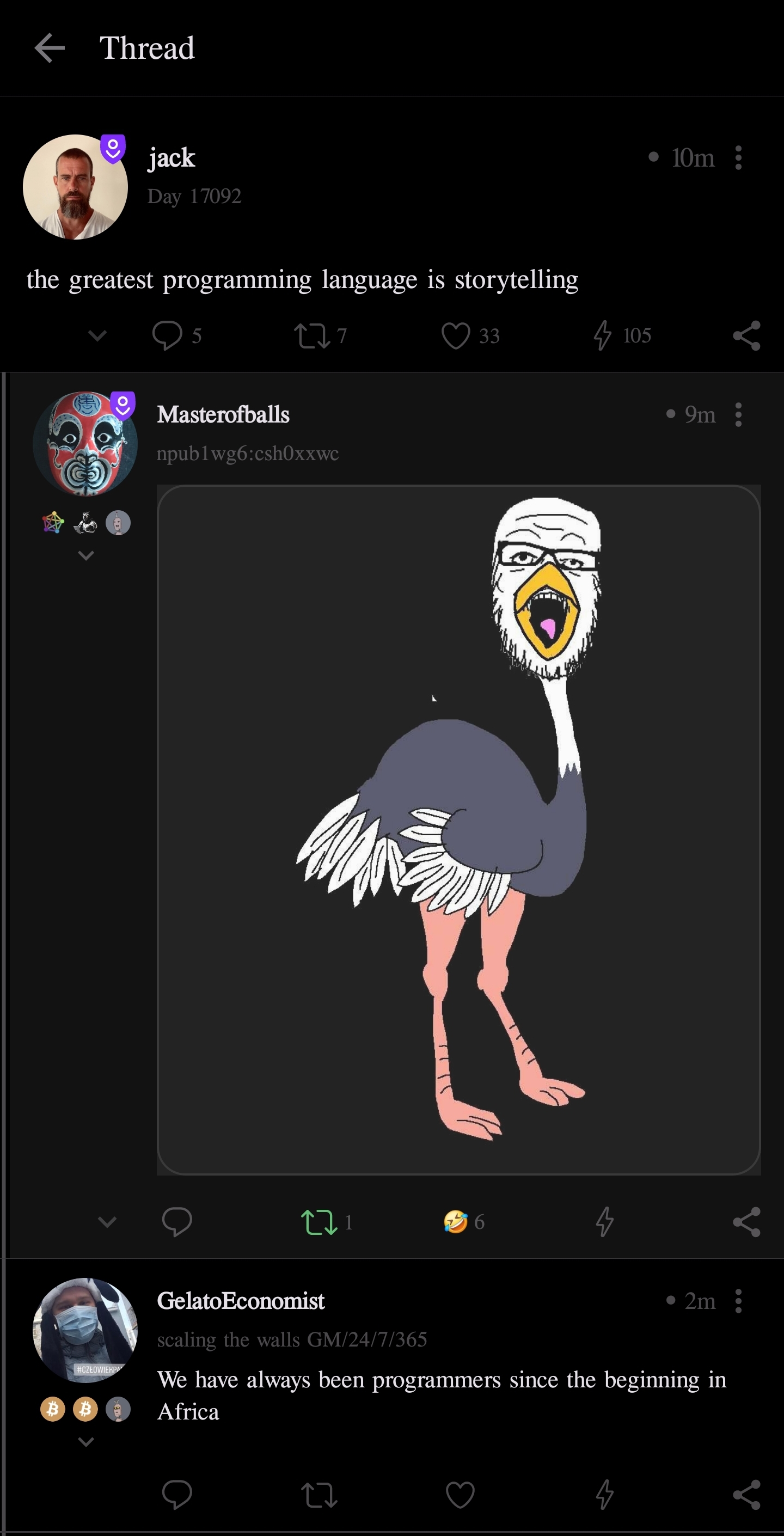Open GelatoEconomist's profile avatar
The image size is (784, 1536).
point(84,1330)
